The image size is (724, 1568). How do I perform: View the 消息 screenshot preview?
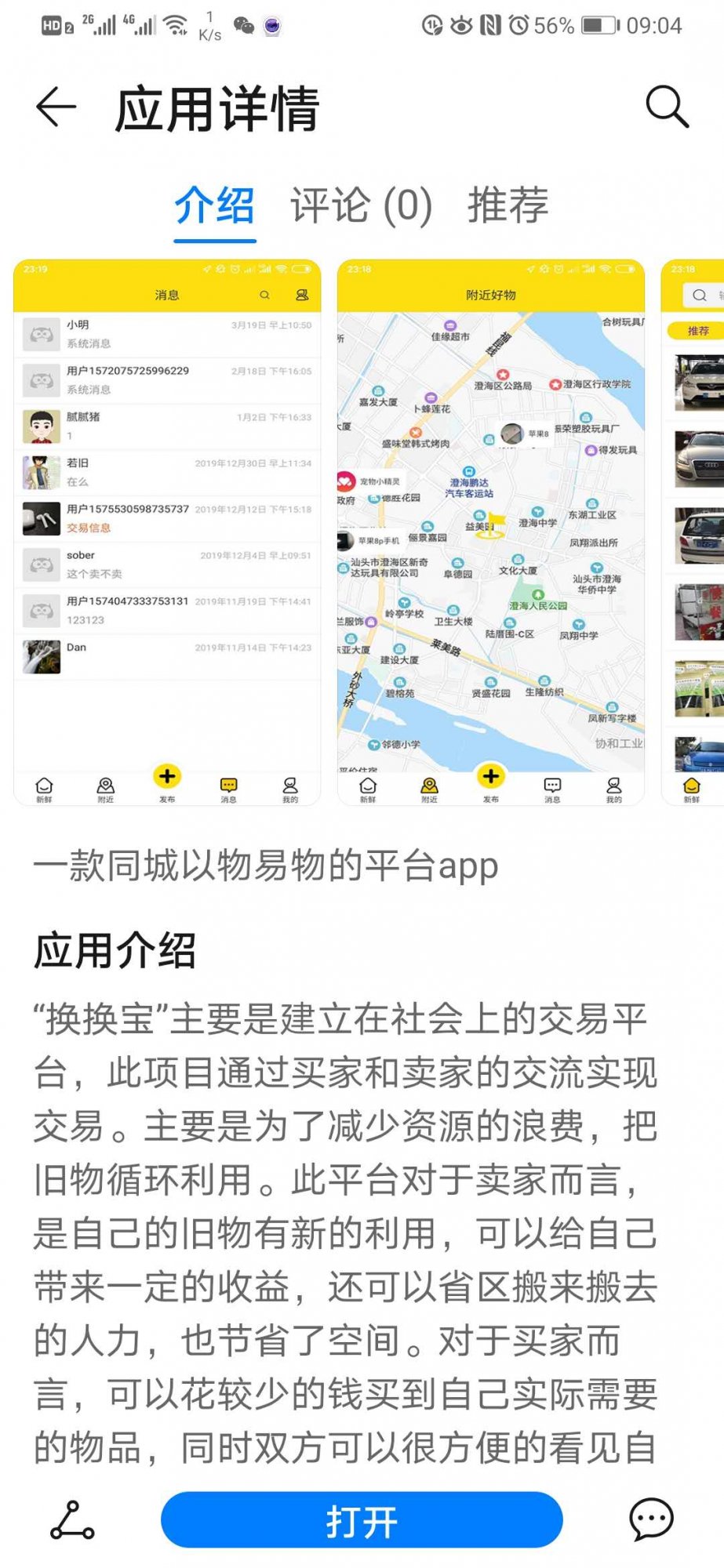click(167, 532)
